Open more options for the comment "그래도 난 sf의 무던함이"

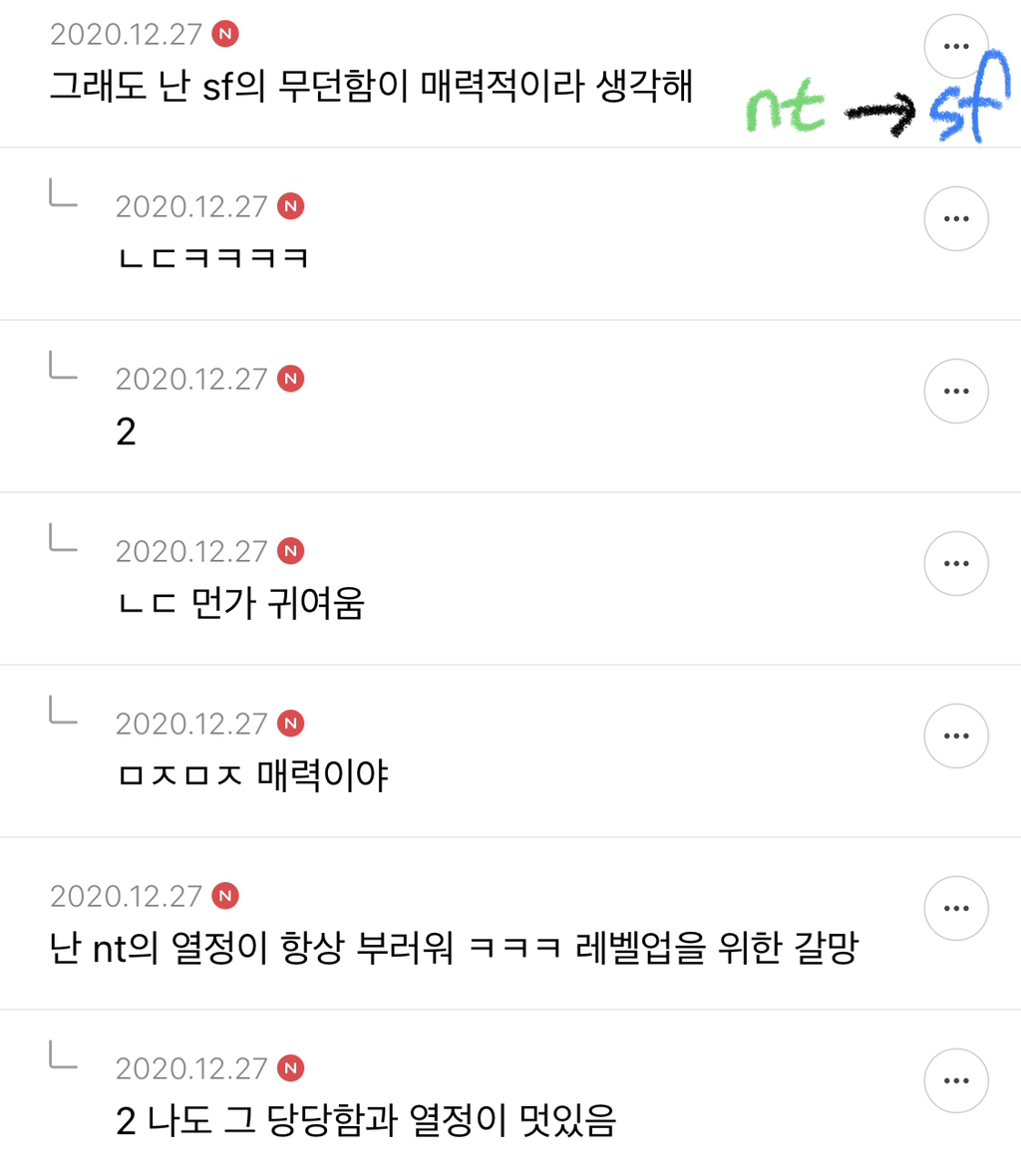(955, 46)
